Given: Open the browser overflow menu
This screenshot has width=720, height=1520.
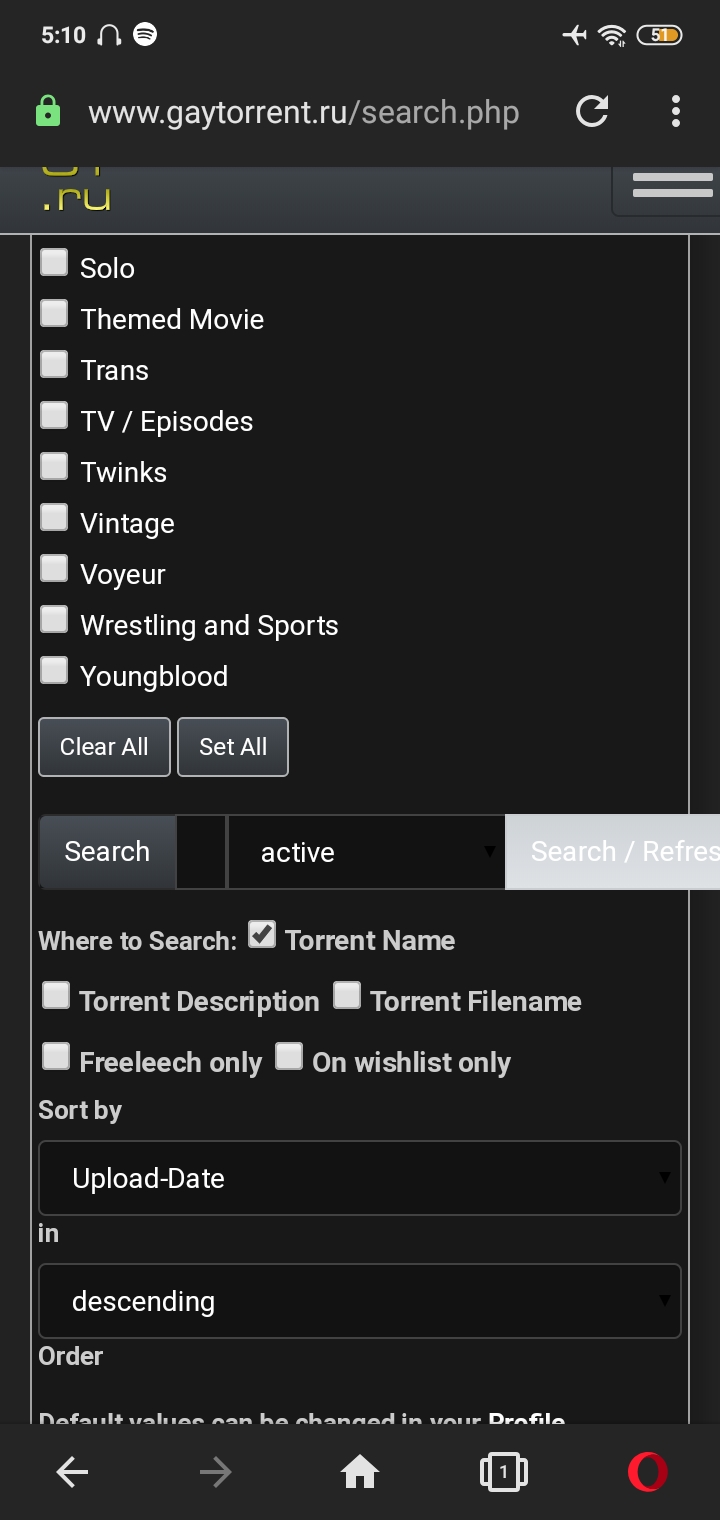Looking at the screenshot, I should click(x=675, y=112).
